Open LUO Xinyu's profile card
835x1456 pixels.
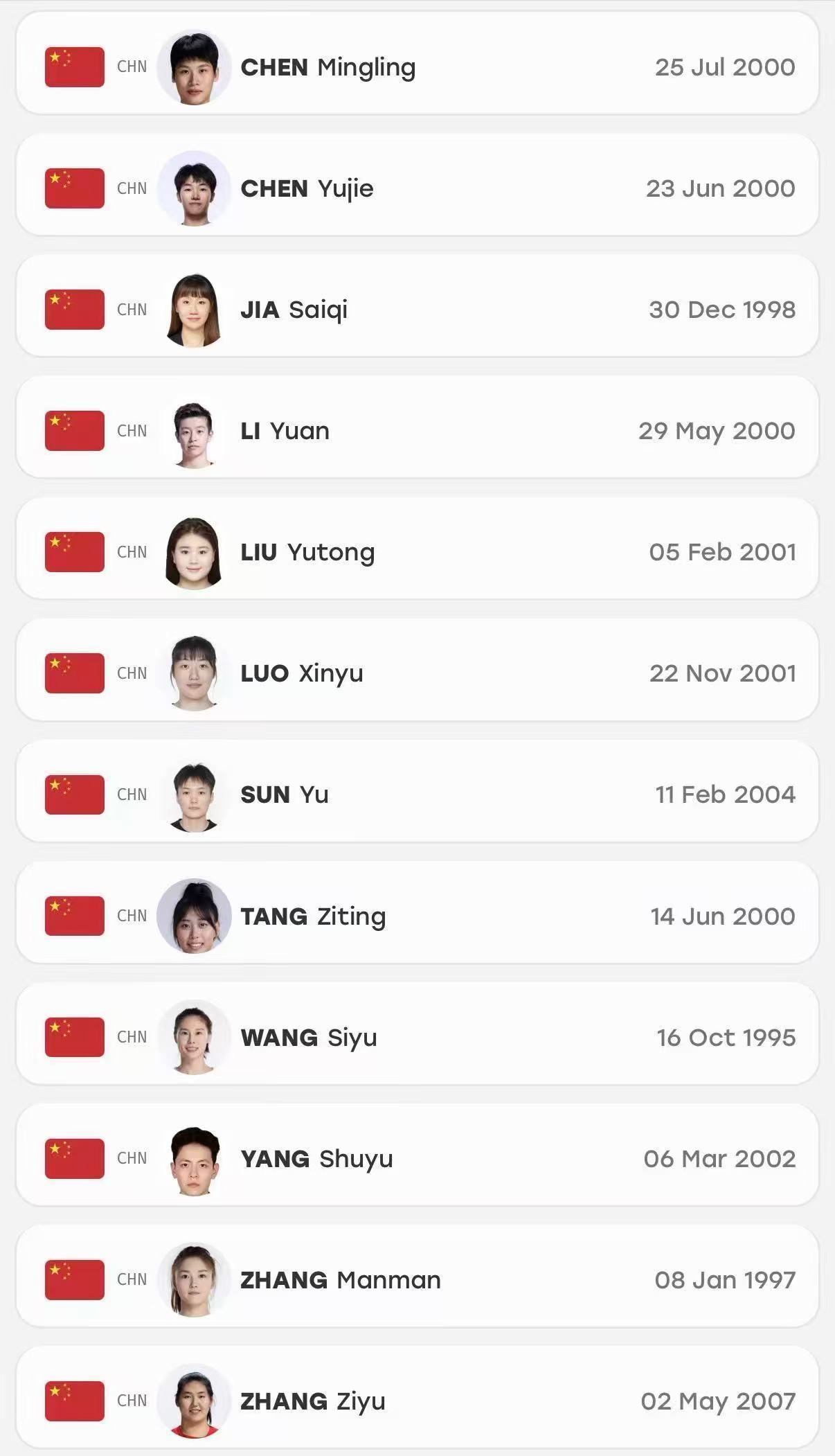(417, 673)
